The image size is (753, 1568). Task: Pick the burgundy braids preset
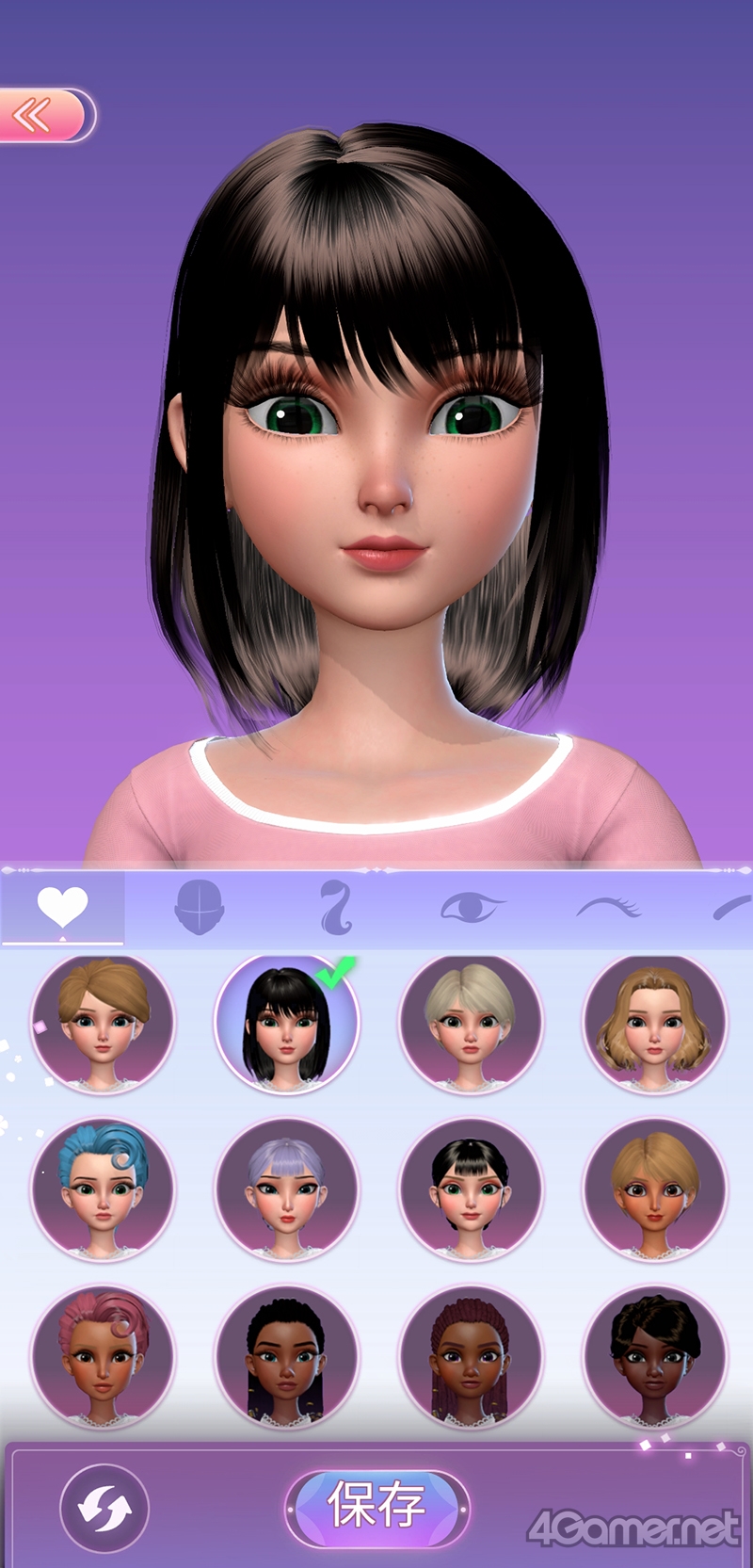click(471, 1356)
